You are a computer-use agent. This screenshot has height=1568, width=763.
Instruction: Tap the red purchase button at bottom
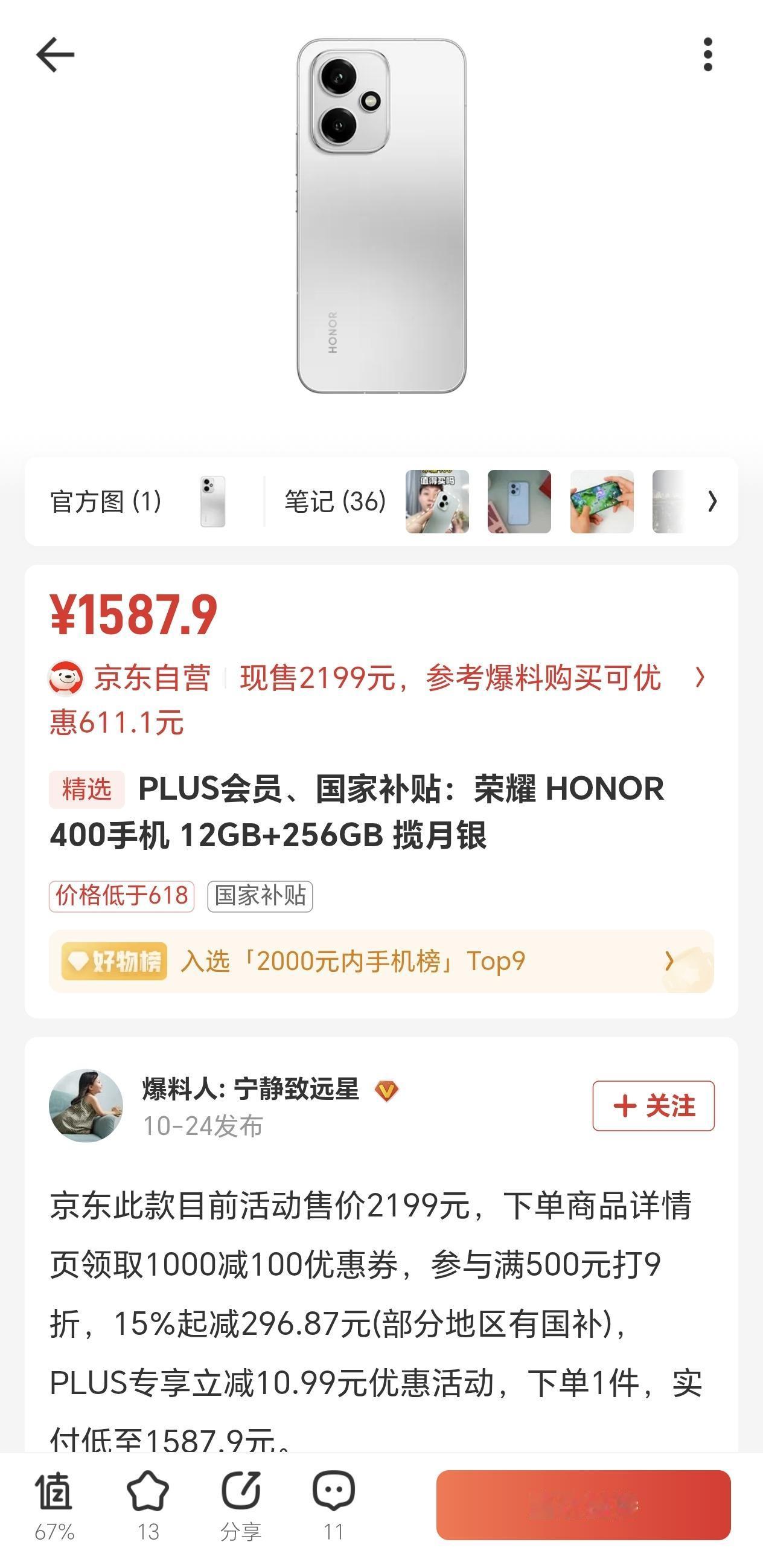coord(583,1505)
